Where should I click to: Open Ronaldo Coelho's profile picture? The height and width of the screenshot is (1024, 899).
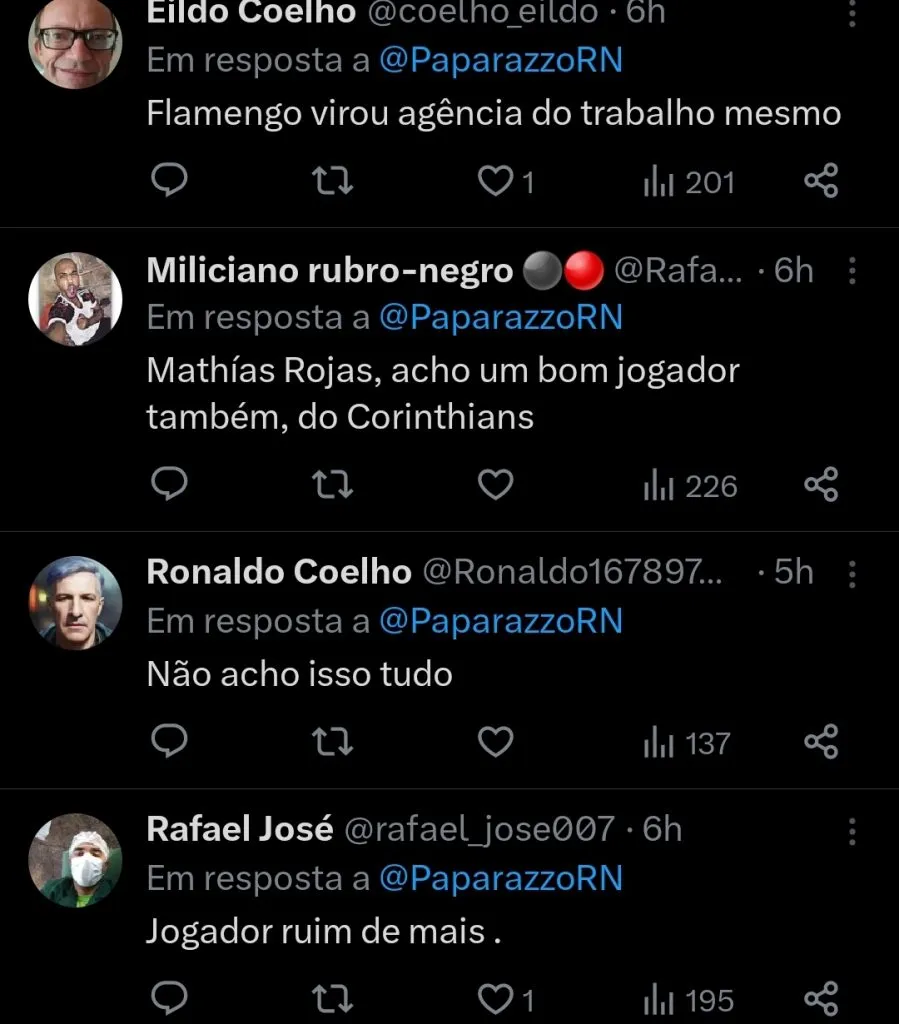tap(75, 601)
